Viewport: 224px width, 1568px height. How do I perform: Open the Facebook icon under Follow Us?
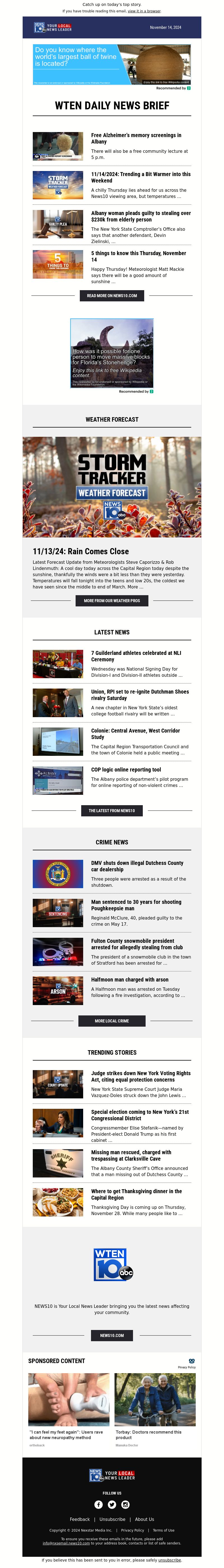[x=99, y=1504]
